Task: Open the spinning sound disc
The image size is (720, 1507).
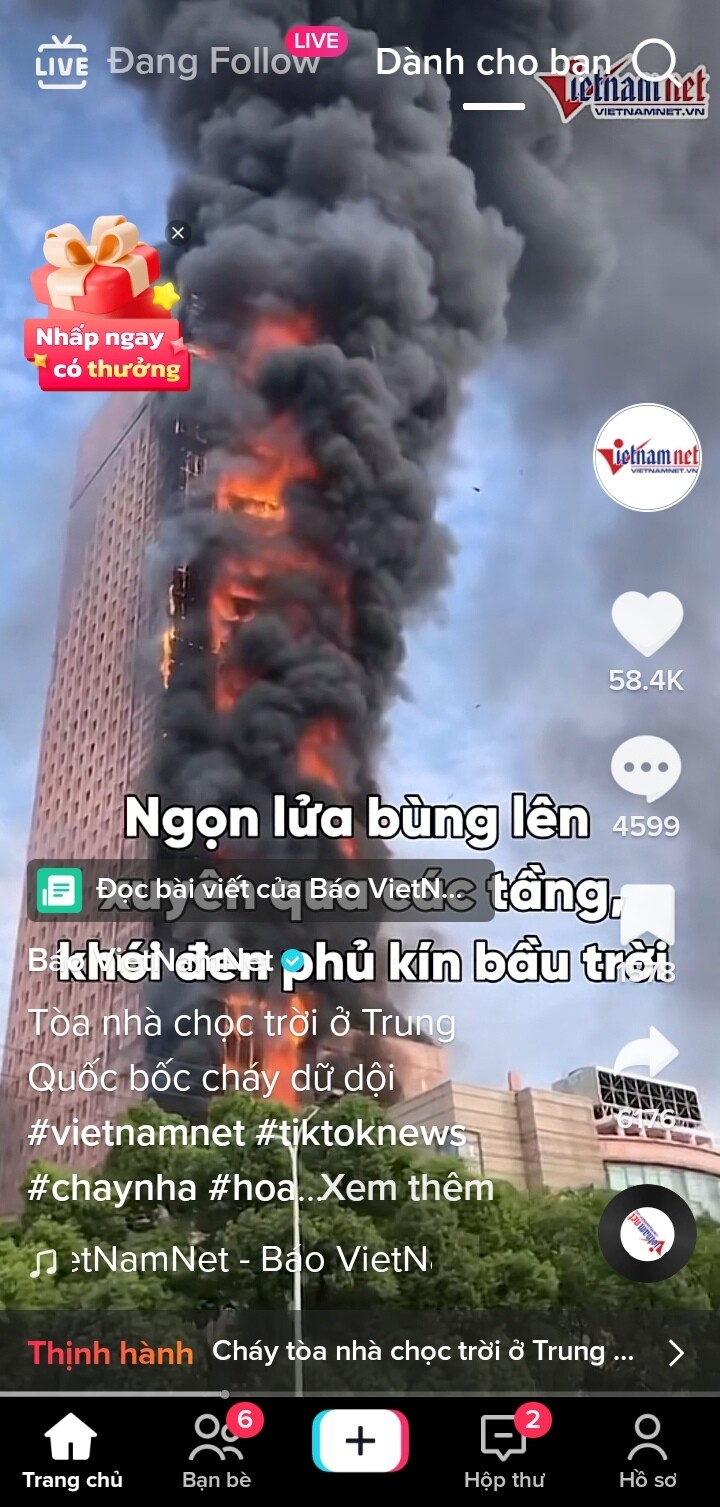Action: point(647,1233)
